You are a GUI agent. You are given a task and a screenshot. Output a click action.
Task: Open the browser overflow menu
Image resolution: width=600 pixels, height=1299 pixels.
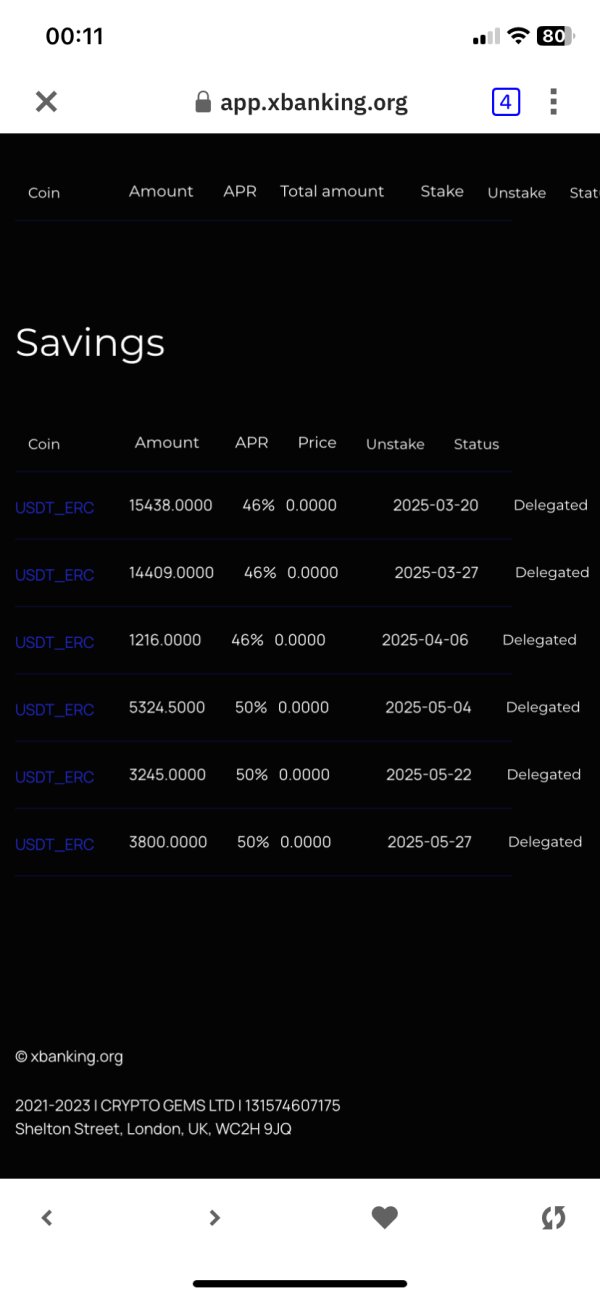point(553,101)
